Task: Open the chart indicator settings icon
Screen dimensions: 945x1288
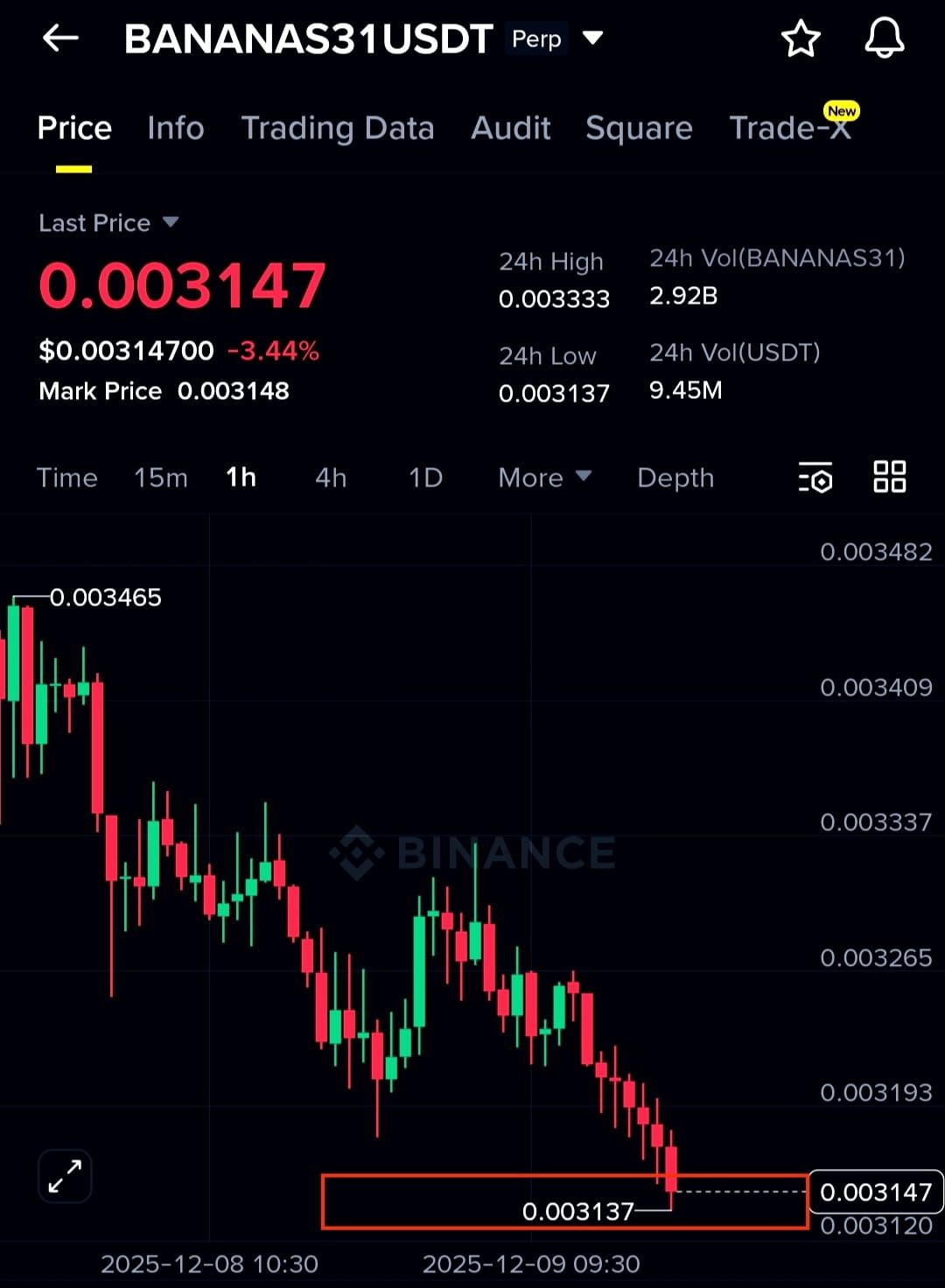Action: [x=815, y=478]
